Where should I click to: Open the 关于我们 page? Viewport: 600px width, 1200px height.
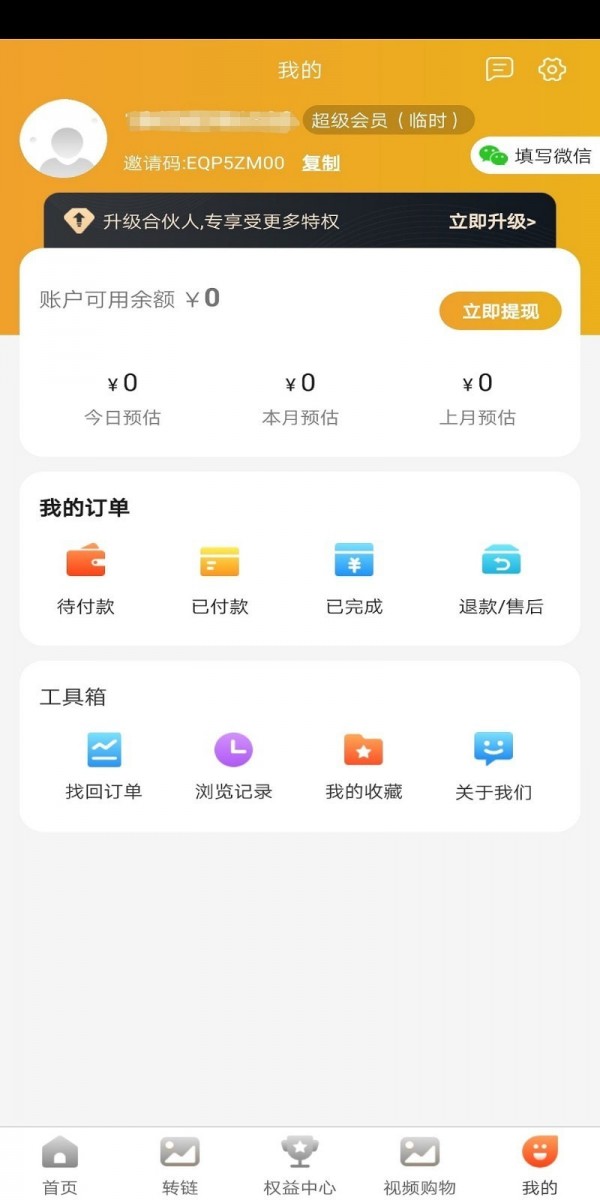[x=493, y=765]
